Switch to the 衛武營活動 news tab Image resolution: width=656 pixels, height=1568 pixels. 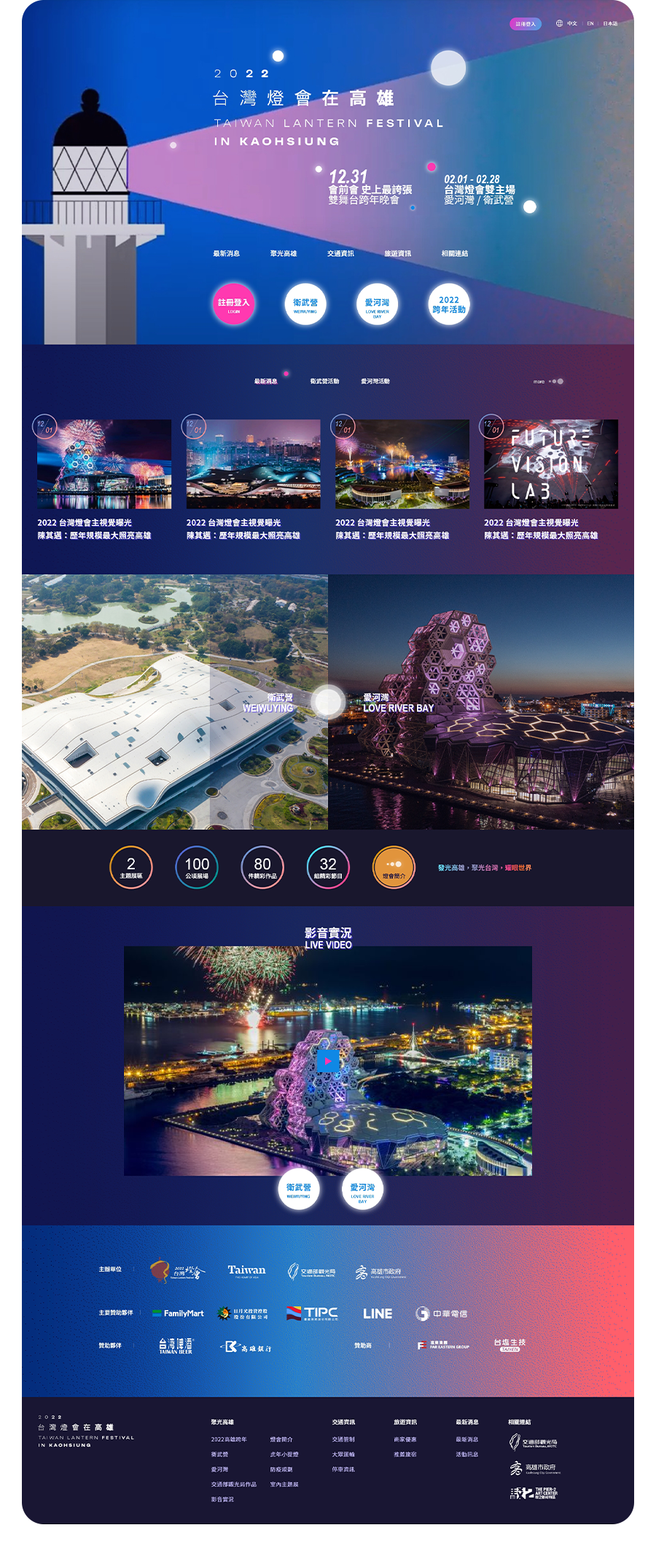(324, 381)
